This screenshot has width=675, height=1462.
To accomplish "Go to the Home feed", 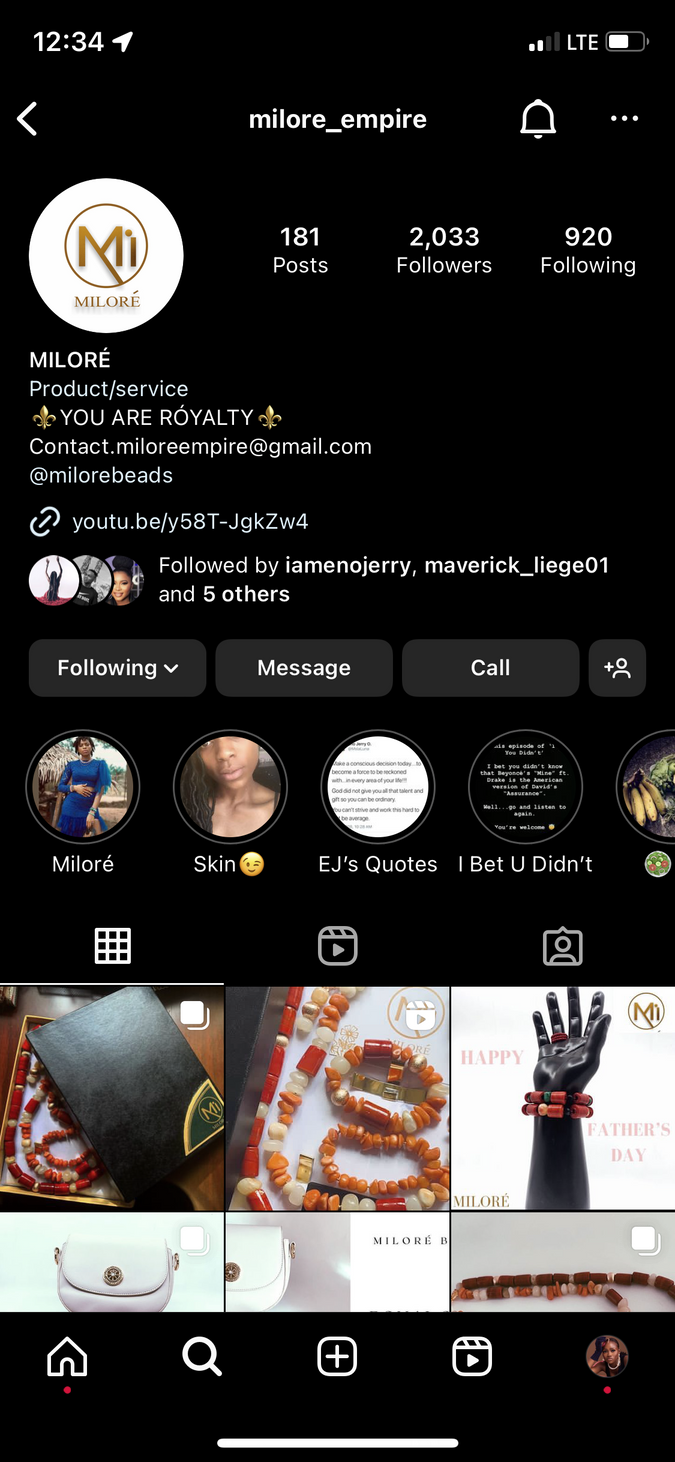I will (x=67, y=1357).
